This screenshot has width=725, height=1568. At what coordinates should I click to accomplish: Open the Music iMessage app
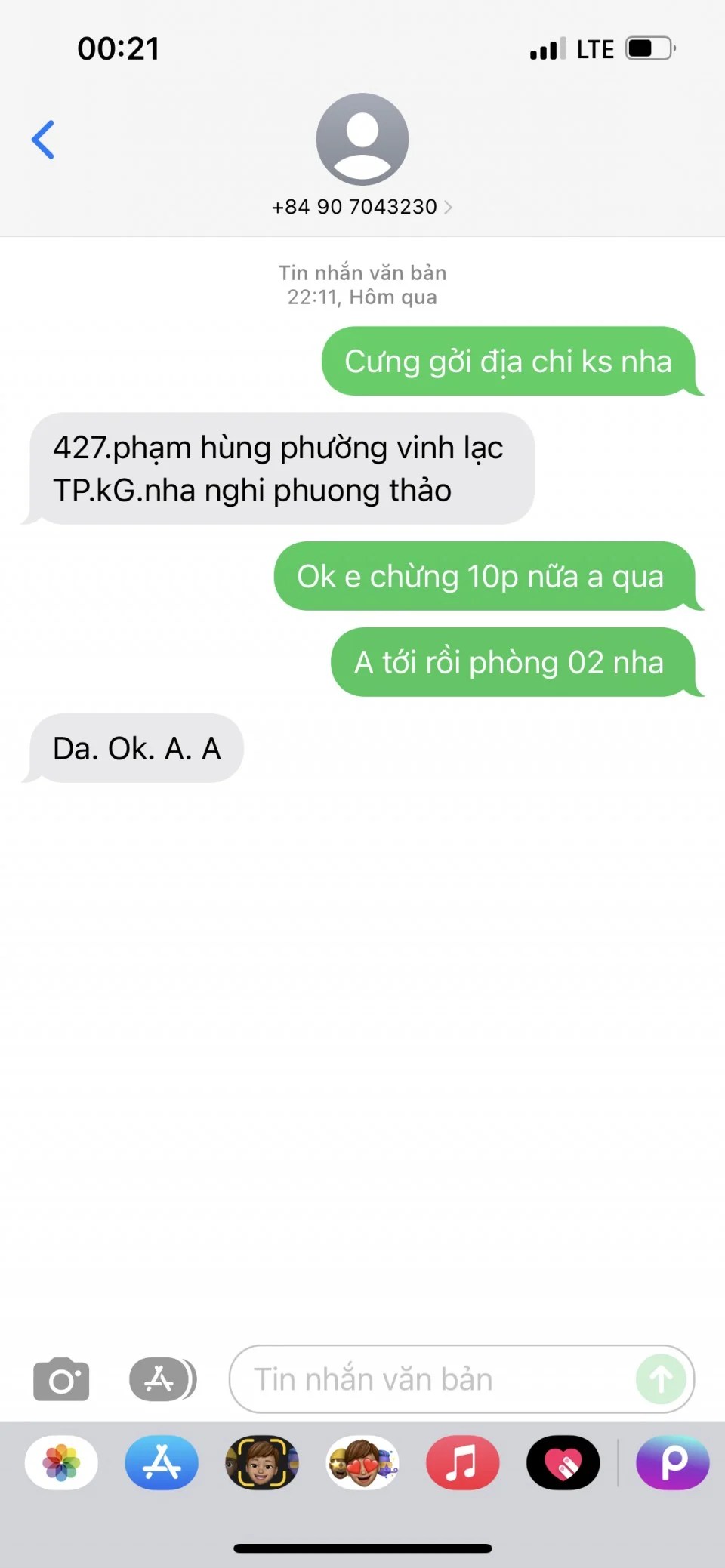463,1463
